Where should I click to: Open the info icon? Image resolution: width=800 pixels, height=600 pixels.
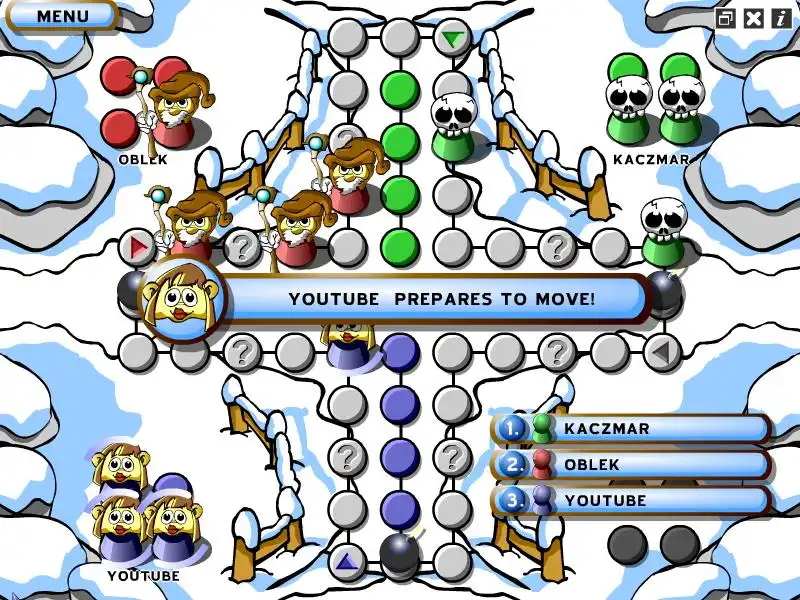point(779,18)
